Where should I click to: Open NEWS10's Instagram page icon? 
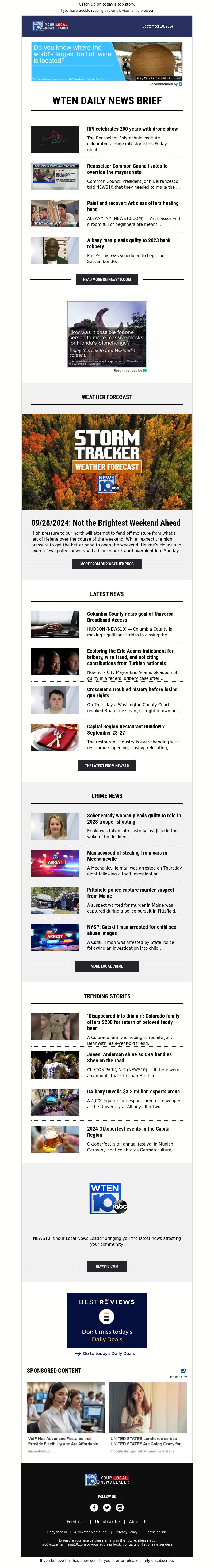(x=120, y=1507)
